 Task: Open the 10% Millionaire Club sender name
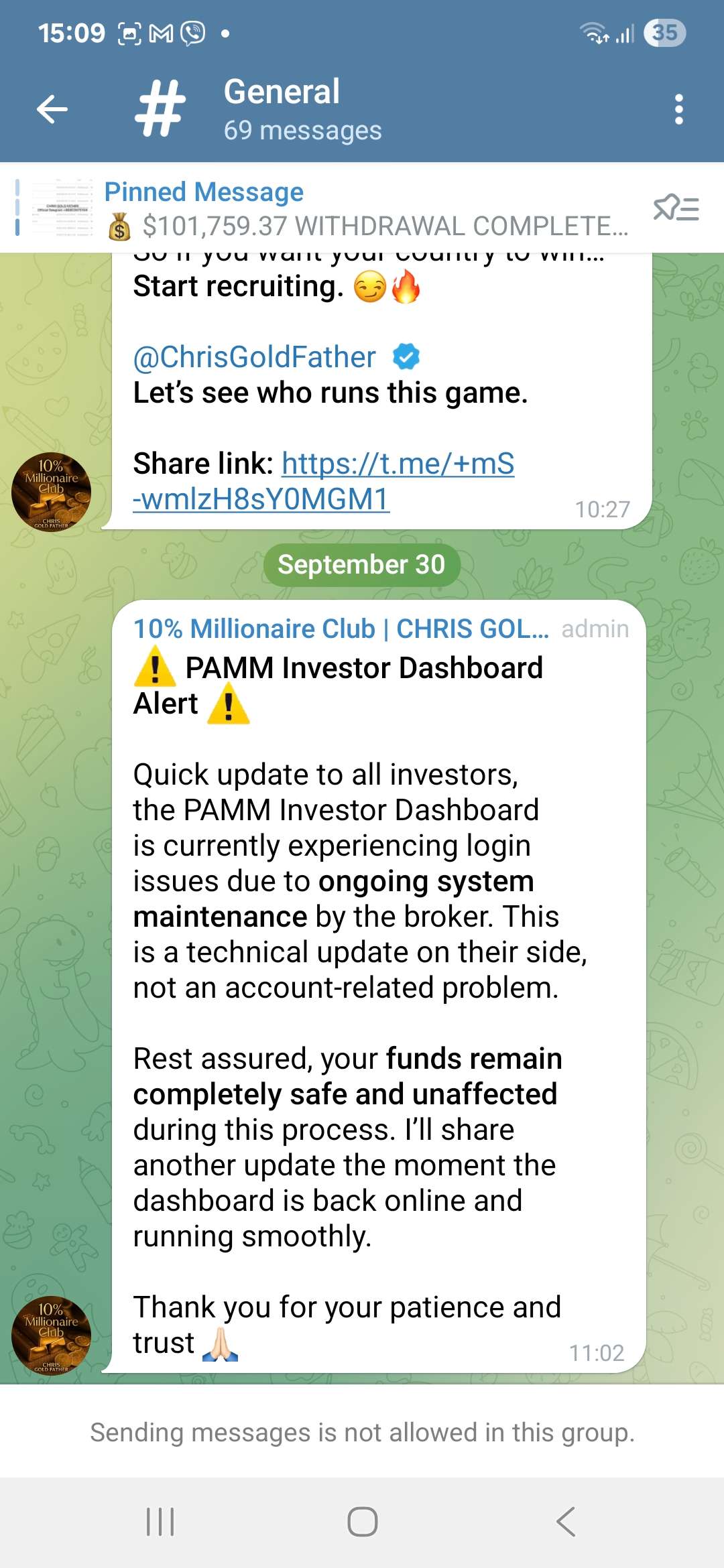click(x=341, y=629)
